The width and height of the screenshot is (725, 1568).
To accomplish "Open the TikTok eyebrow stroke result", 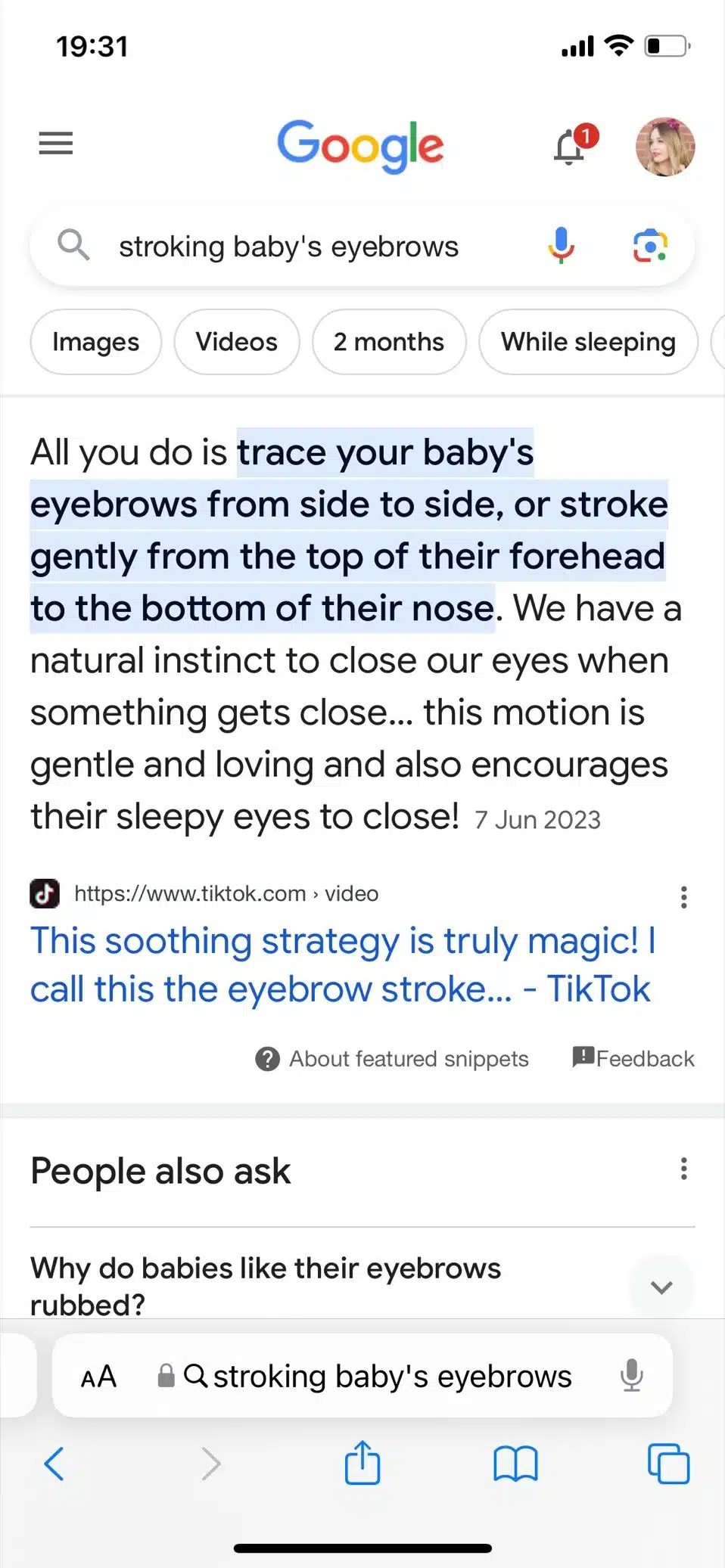I will [342, 964].
